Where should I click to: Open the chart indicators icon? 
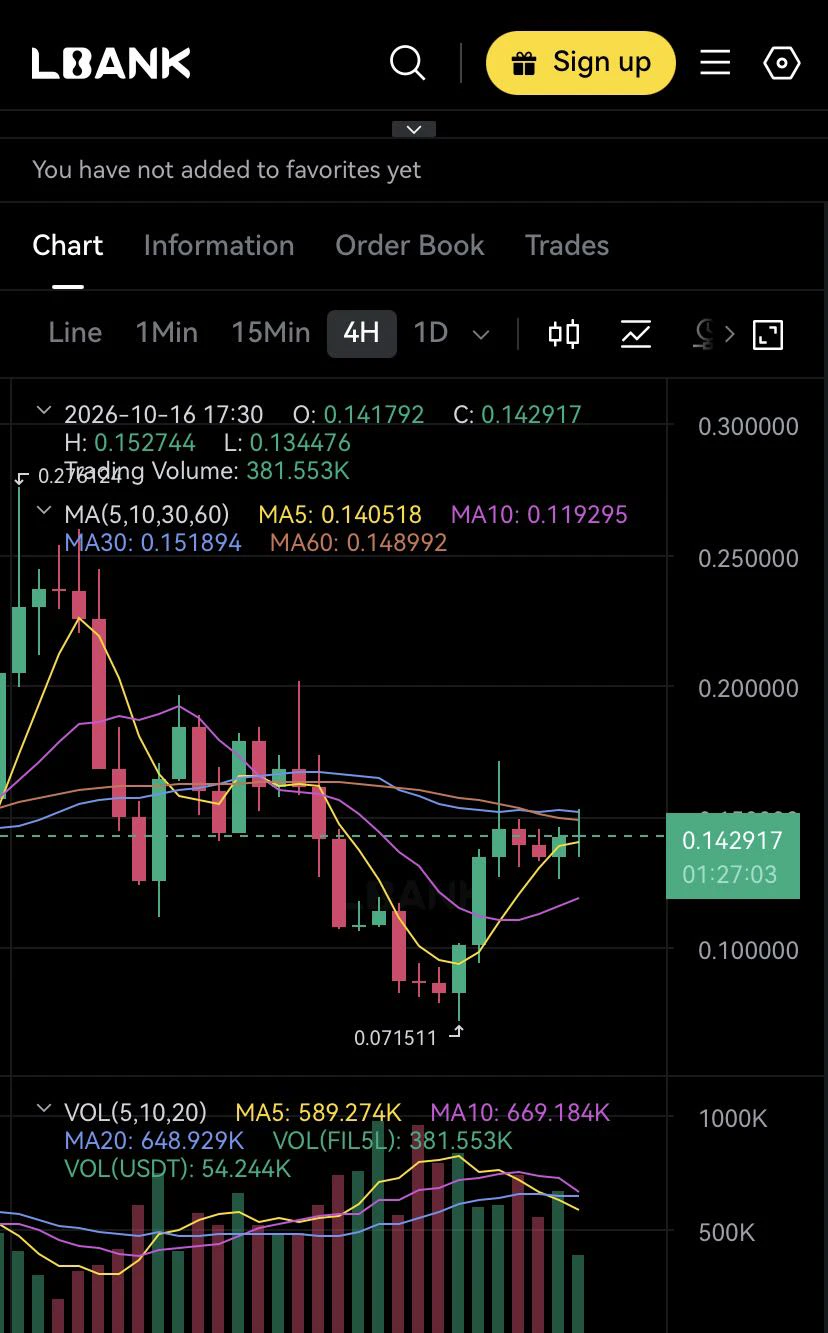pyautogui.click(x=636, y=333)
